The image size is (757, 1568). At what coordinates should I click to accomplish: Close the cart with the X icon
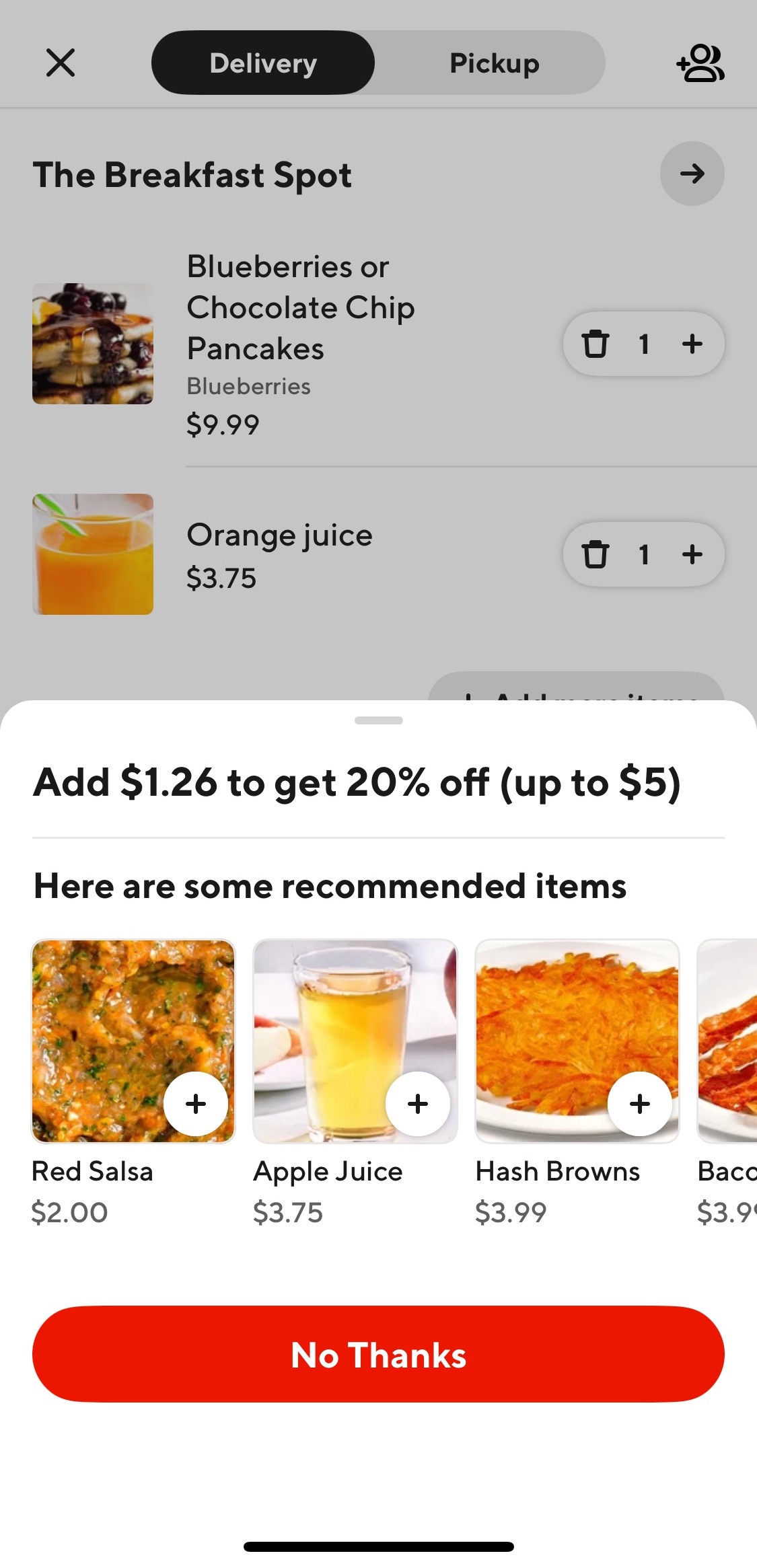tap(60, 63)
